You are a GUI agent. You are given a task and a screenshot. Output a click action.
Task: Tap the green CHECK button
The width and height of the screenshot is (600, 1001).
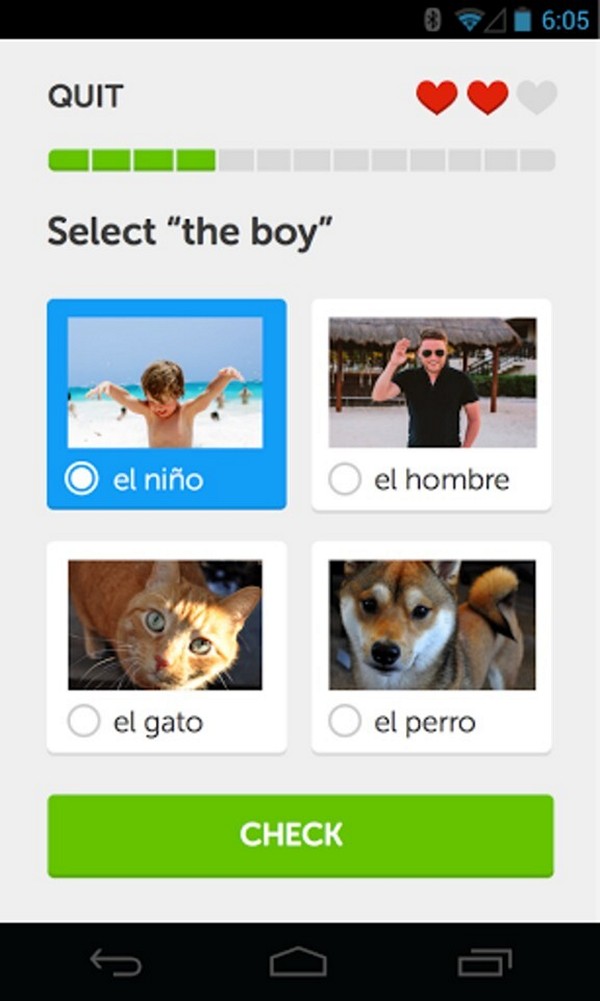(x=301, y=836)
